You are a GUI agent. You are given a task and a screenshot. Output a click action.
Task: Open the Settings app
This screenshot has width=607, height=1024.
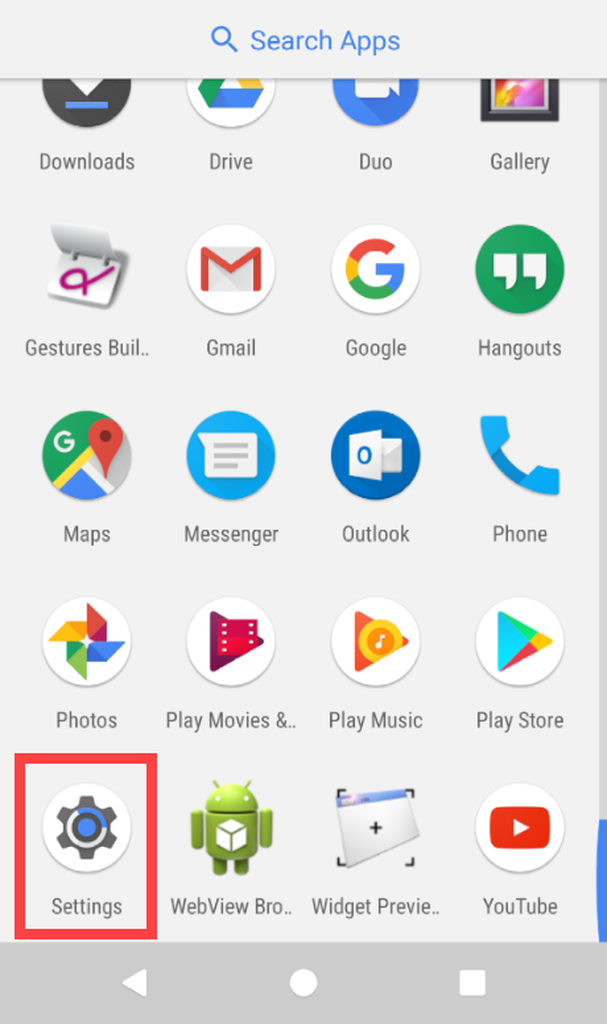coord(87,828)
